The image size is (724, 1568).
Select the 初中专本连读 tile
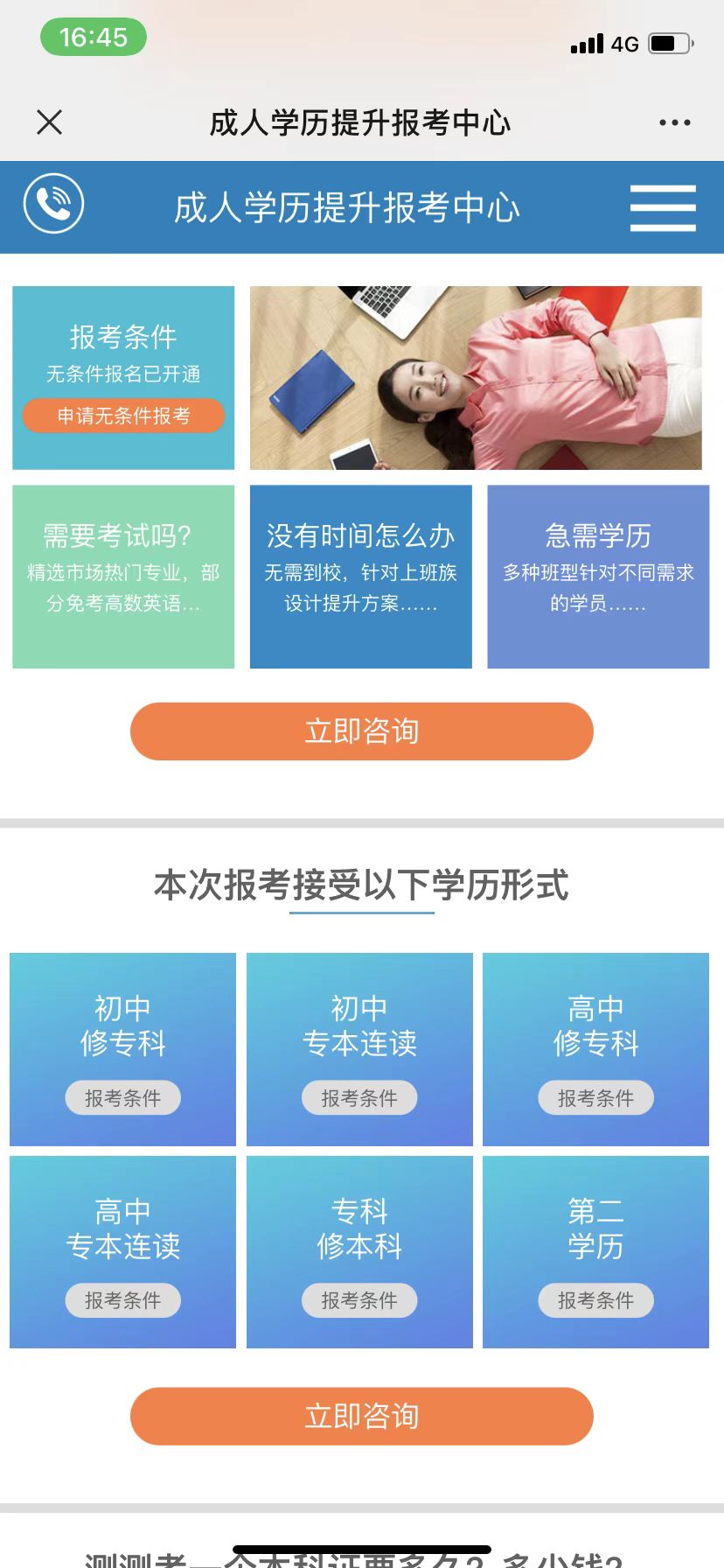(x=359, y=1048)
